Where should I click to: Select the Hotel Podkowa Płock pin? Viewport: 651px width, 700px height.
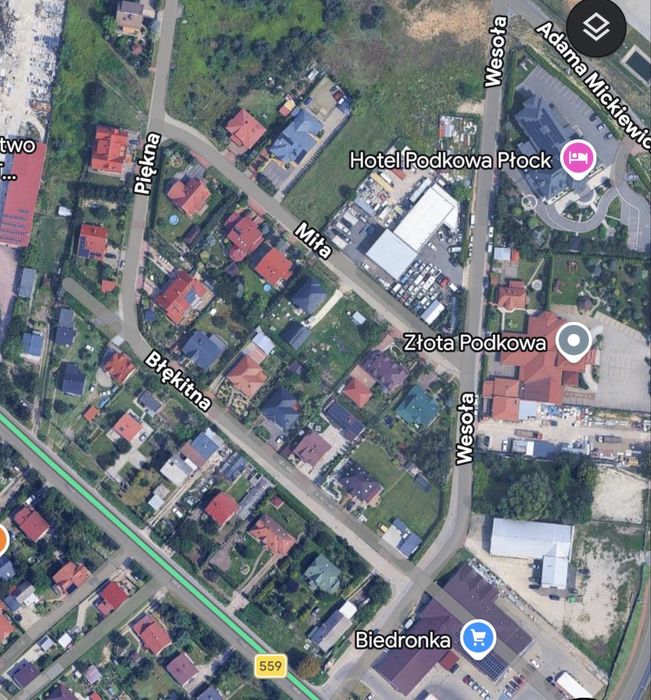pos(577,158)
